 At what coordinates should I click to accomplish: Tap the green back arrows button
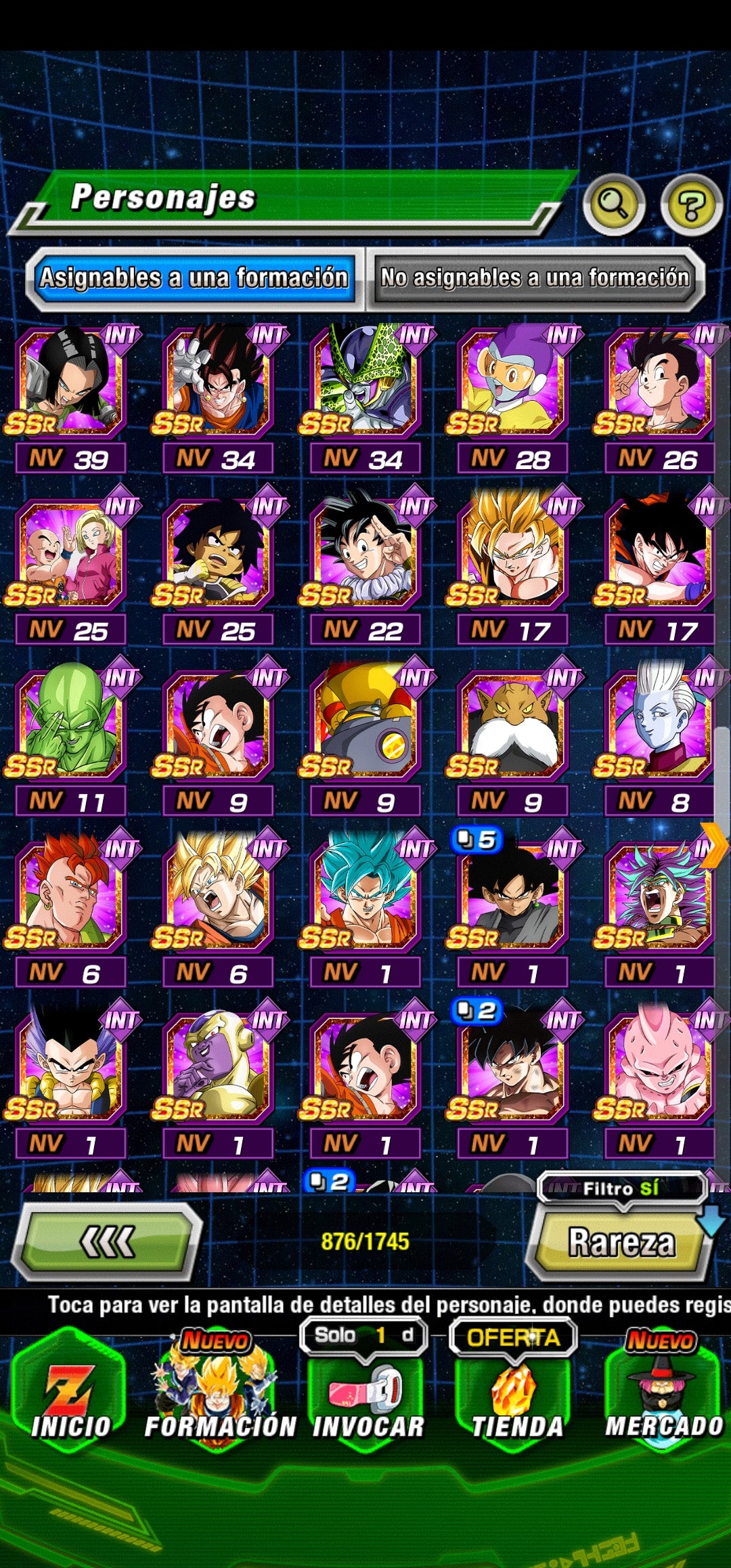107,1242
